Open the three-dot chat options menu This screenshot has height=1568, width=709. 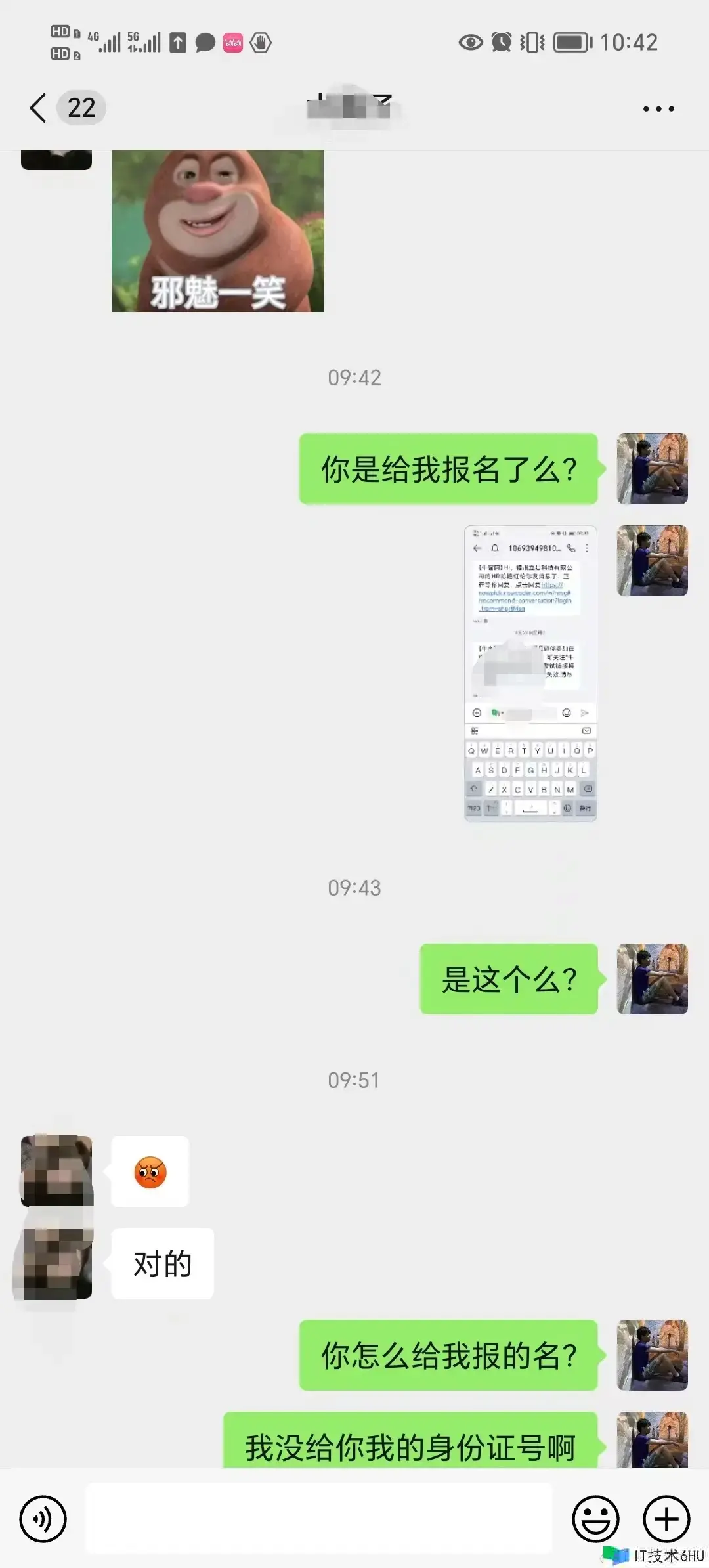(x=658, y=109)
